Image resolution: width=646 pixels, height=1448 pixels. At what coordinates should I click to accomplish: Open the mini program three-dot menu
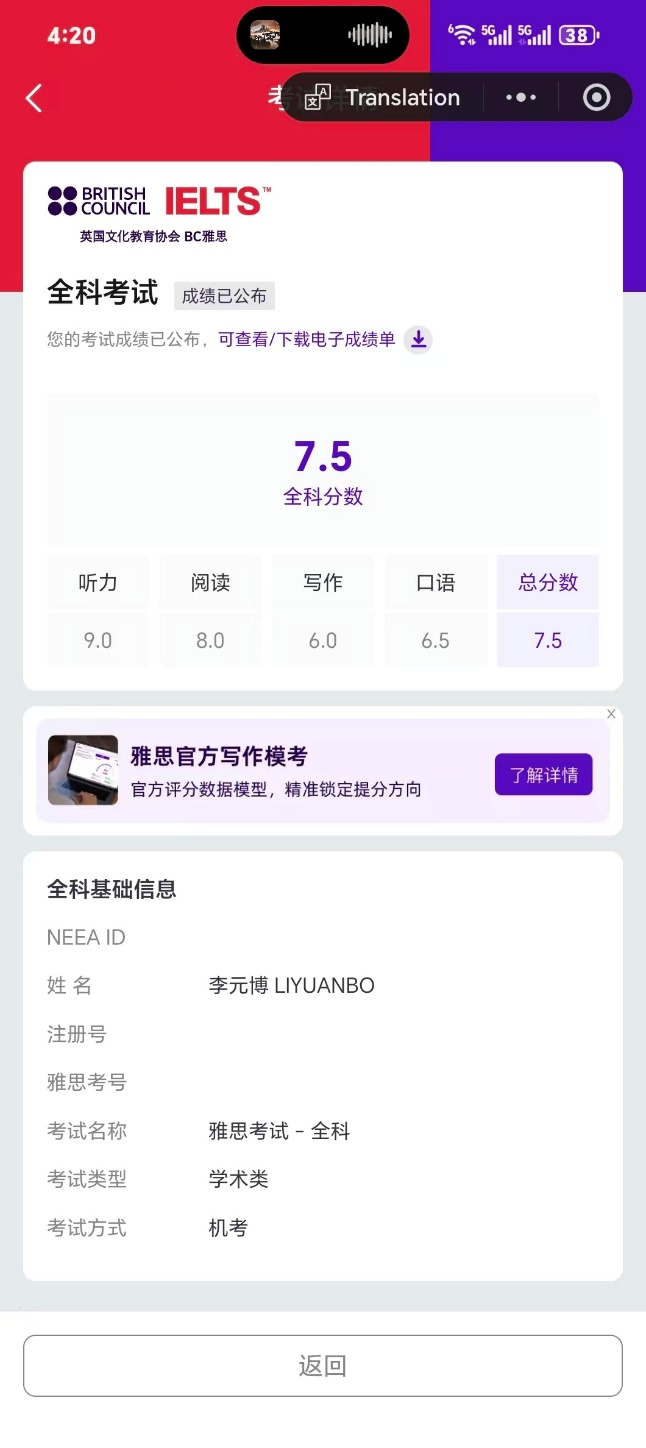coord(521,98)
